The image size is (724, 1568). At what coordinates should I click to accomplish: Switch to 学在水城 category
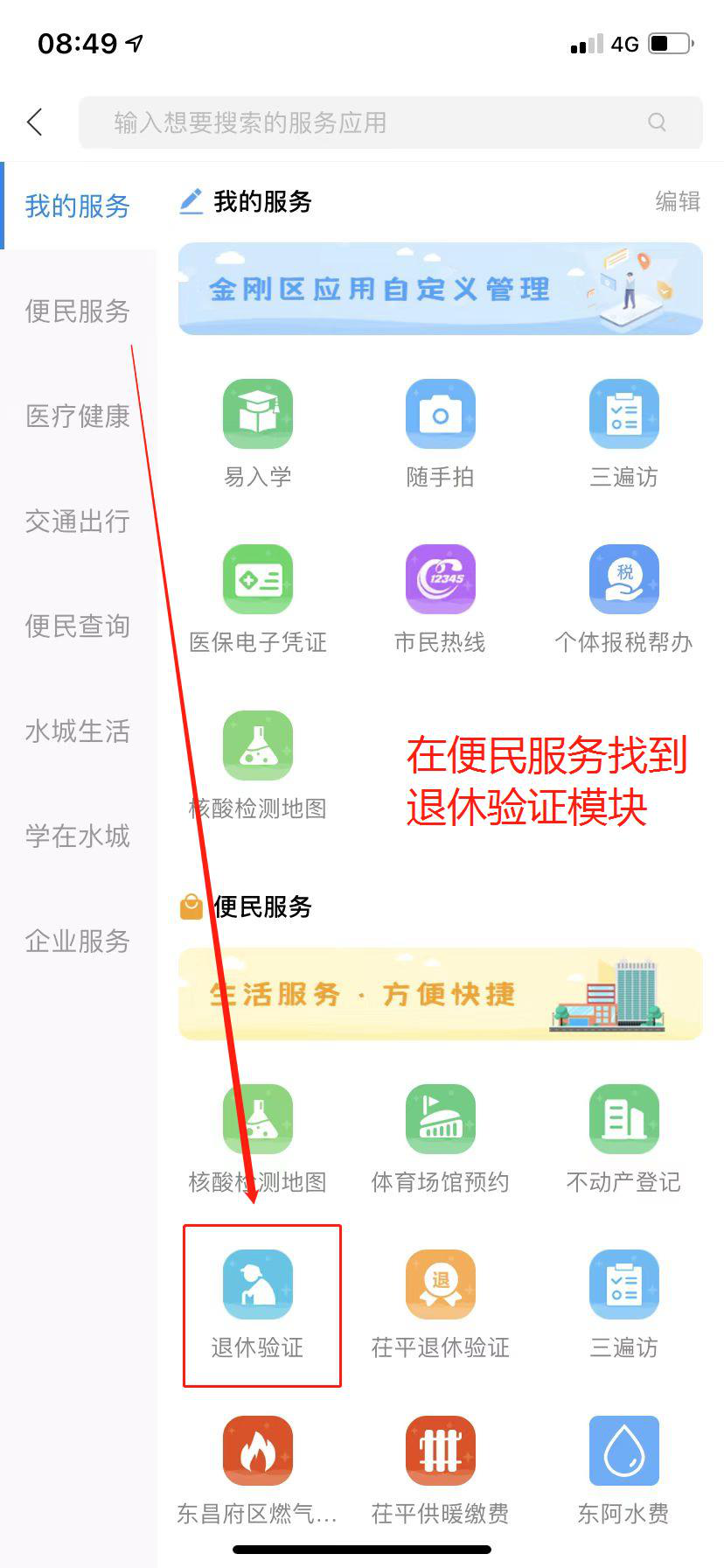point(78,836)
